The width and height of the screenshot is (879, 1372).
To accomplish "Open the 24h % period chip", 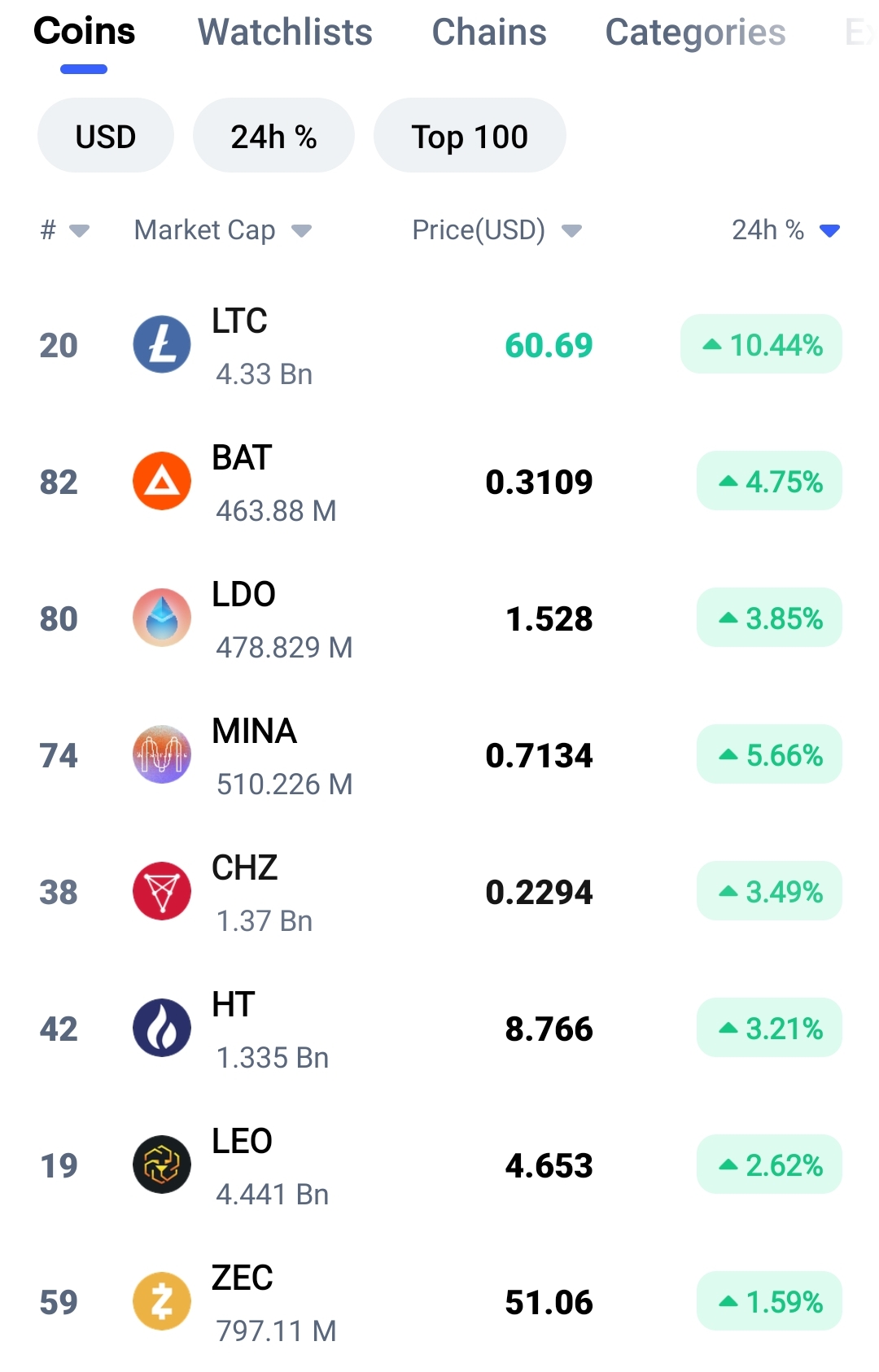I will tap(273, 135).
